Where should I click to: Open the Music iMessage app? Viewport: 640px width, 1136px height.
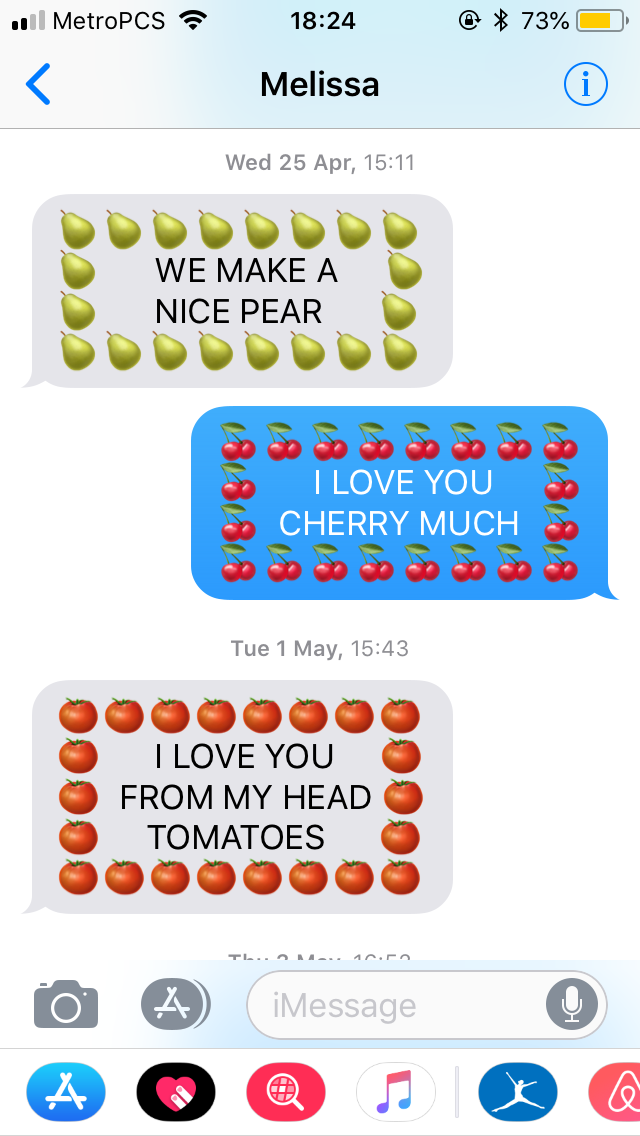click(396, 1090)
